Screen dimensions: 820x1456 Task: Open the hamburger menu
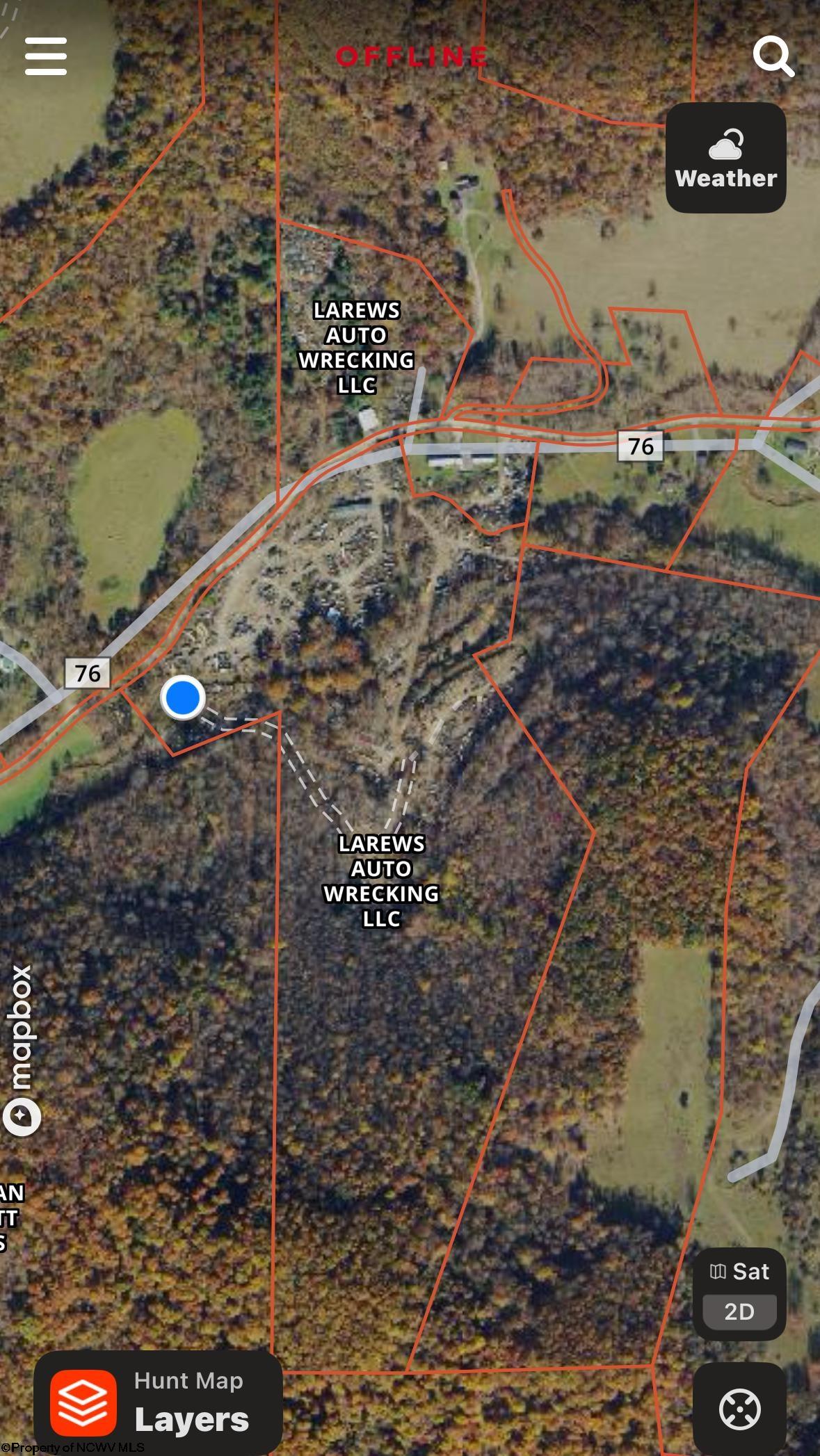[x=46, y=56]
